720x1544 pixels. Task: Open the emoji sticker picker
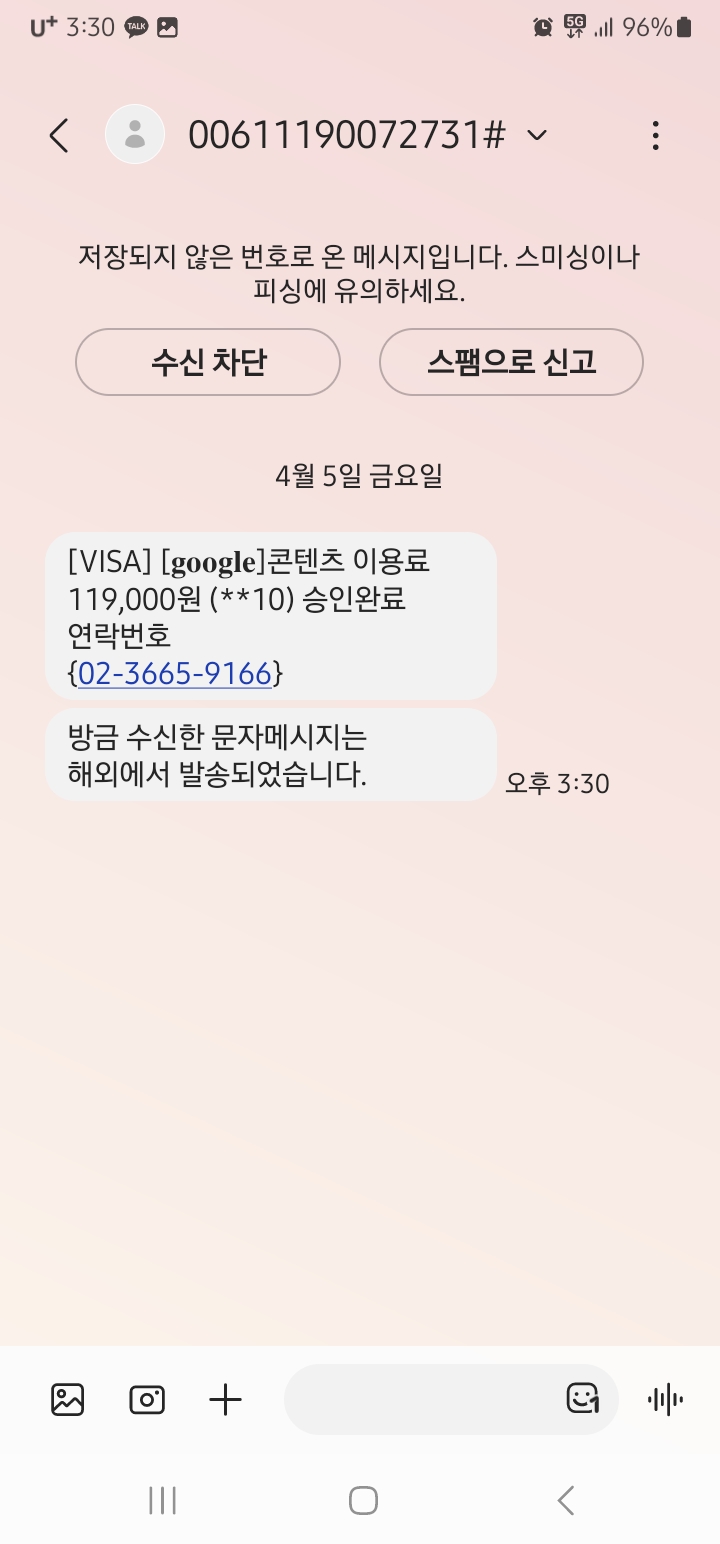582,1399
